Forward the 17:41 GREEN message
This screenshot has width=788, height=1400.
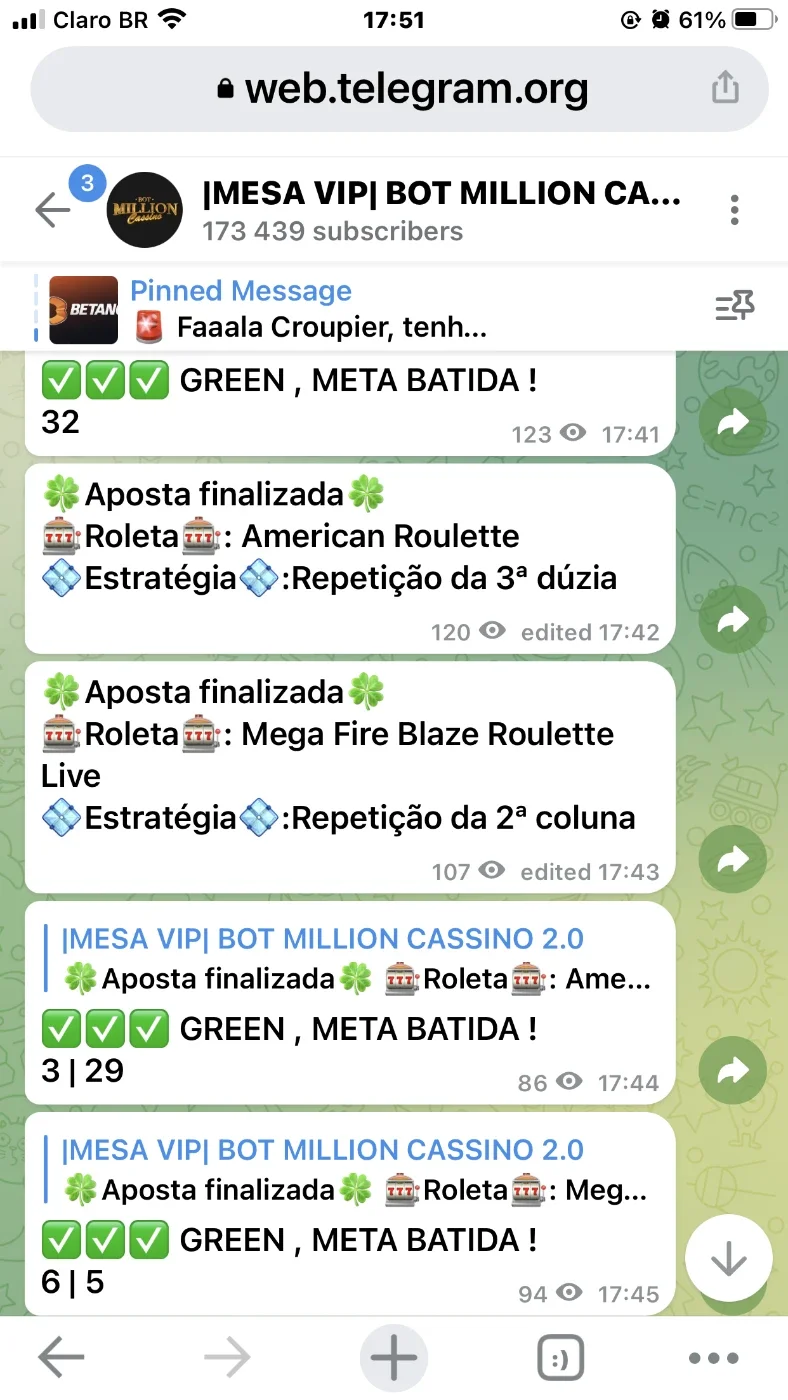(x=733, y=423)
